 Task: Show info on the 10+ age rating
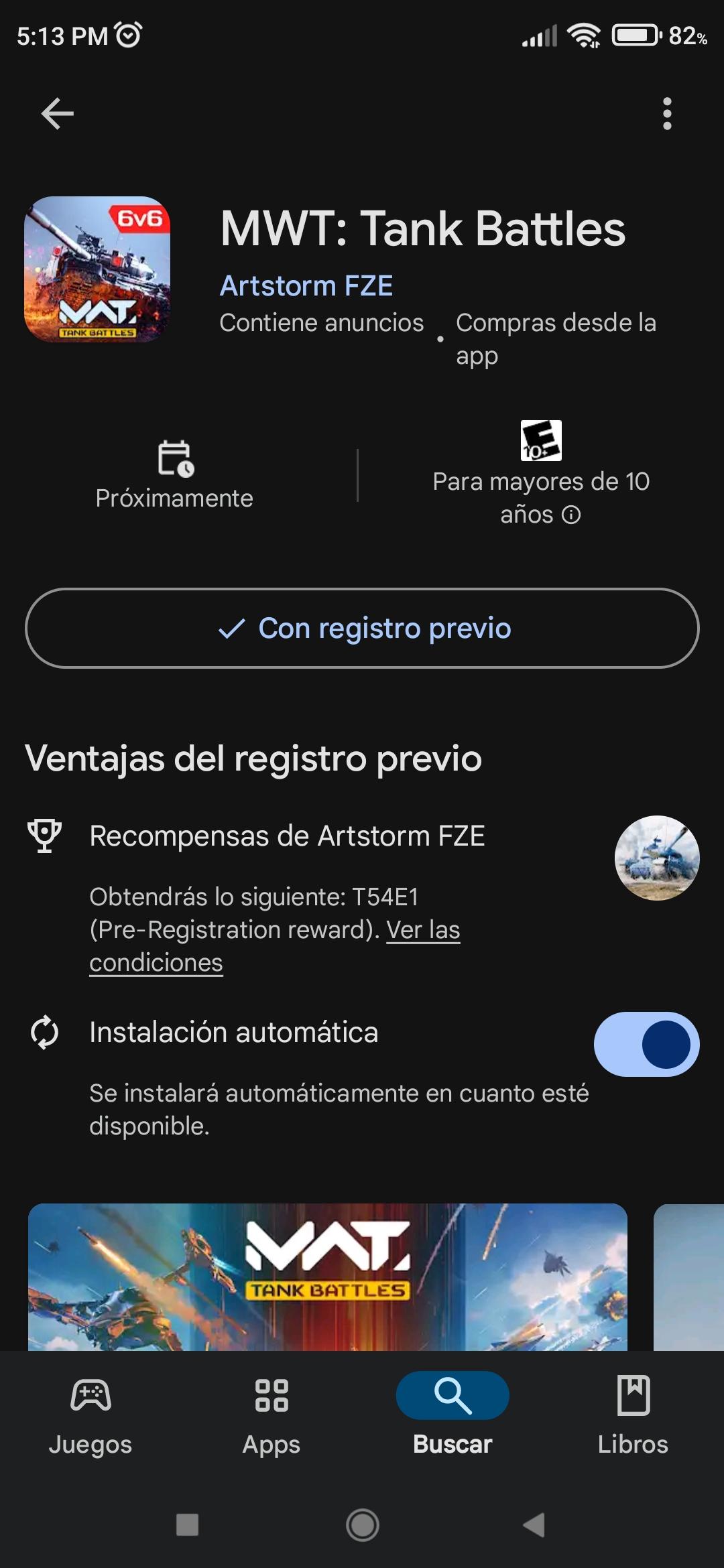coord(571,515)
